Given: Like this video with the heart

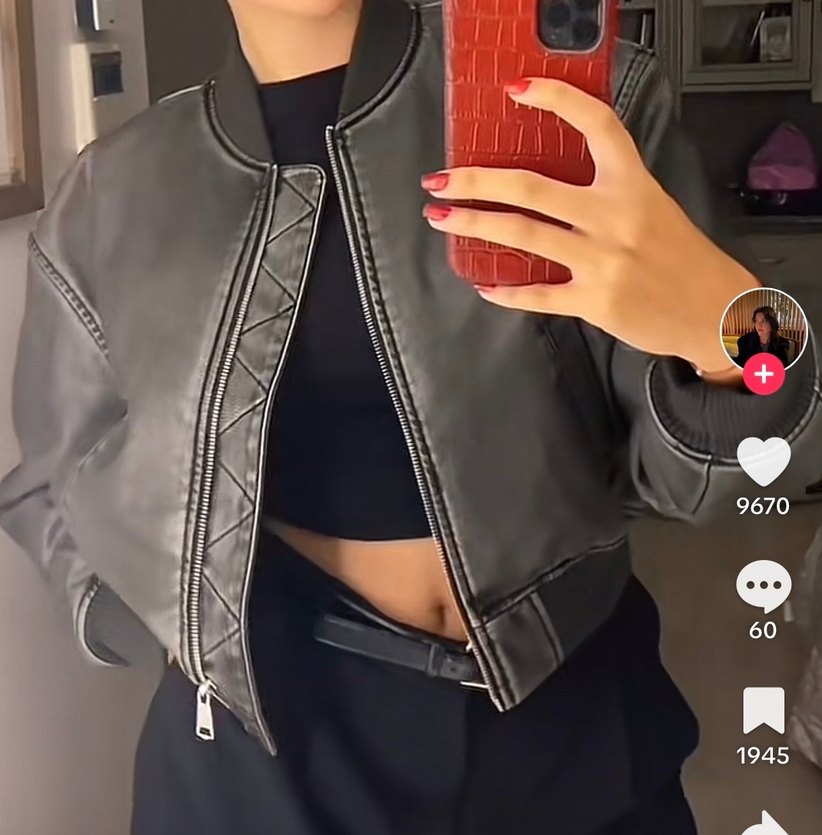Looking at the screenshot, I should pyautogui.click(x=764, y=461).
